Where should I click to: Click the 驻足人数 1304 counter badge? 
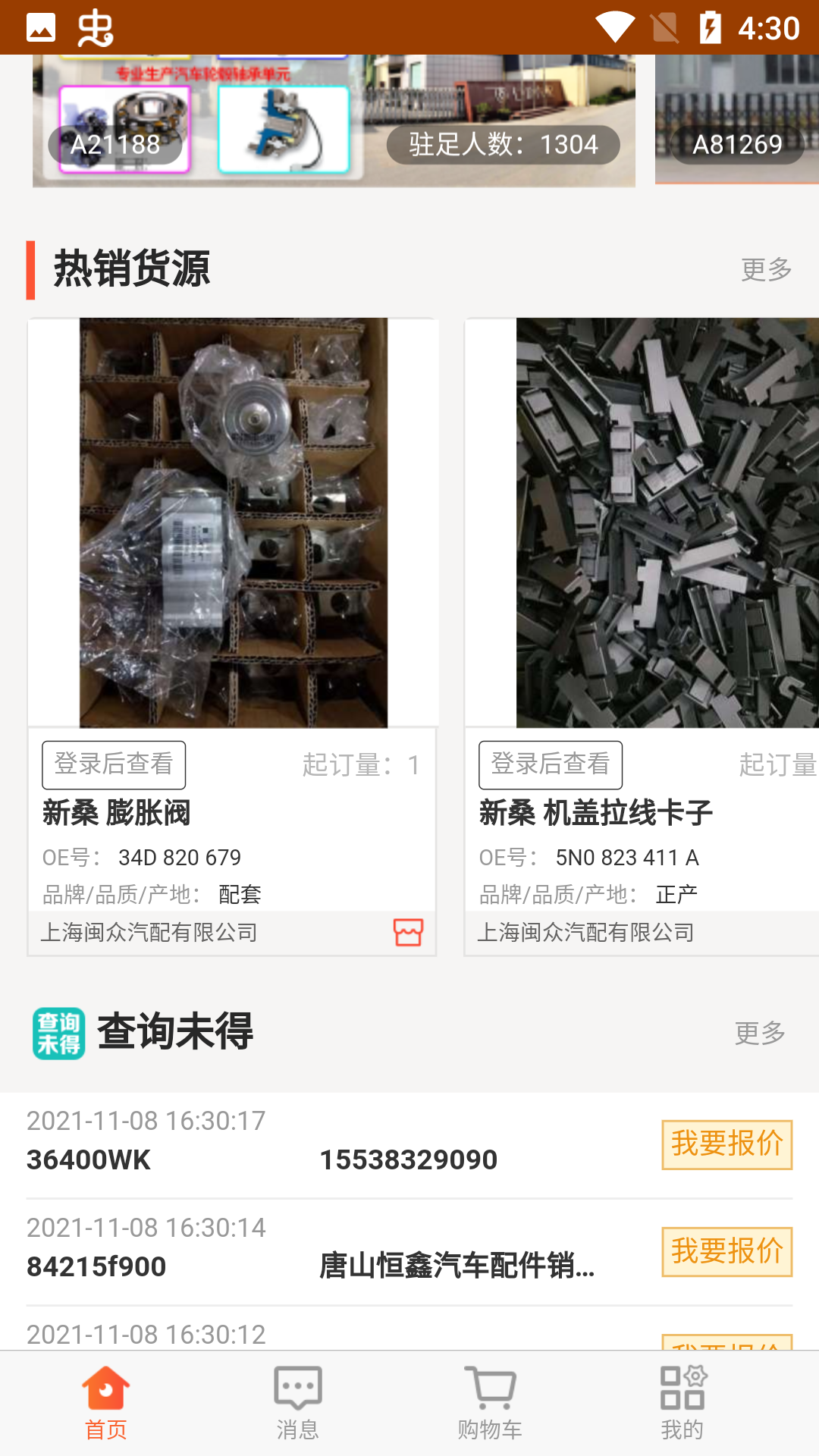pos(502,144)
